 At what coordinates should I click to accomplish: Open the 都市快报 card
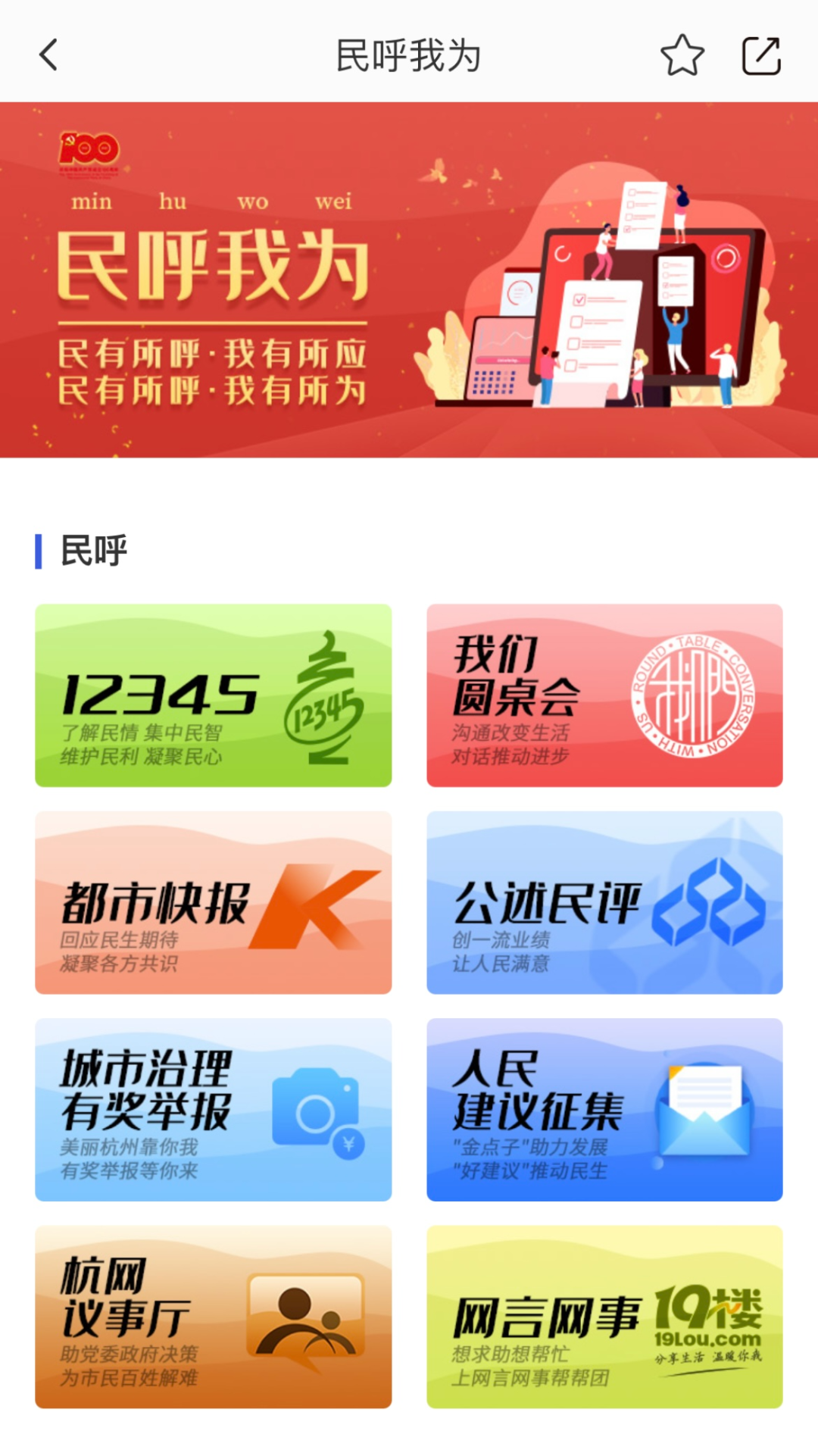point(213,902)
